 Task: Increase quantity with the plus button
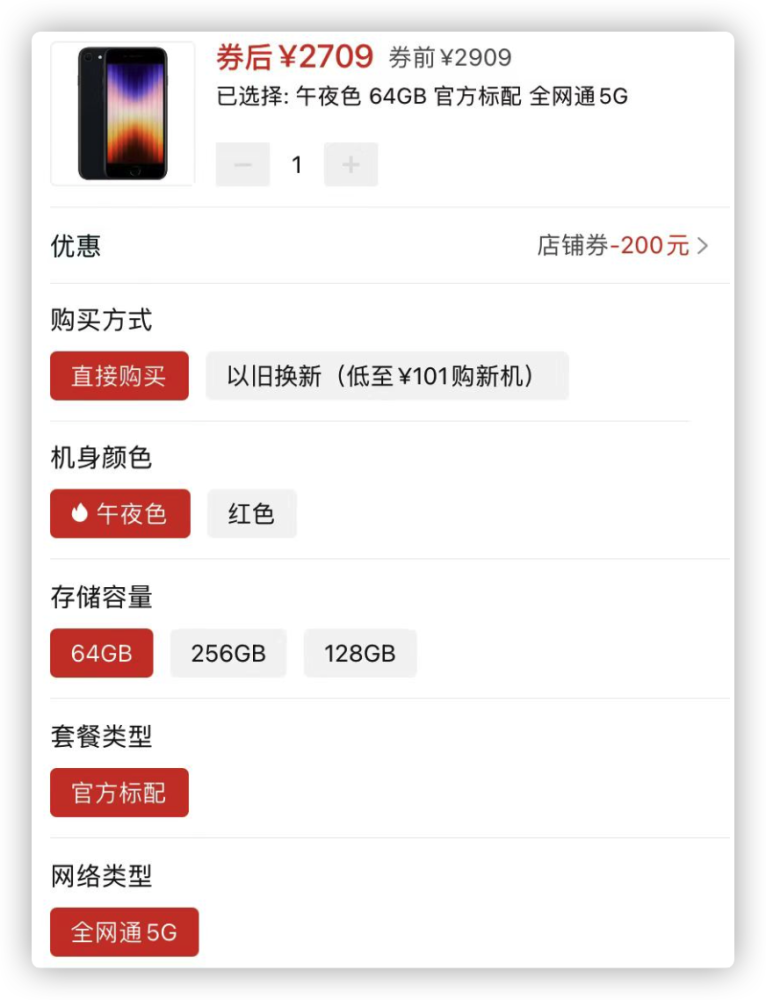[x=350, y=165]
